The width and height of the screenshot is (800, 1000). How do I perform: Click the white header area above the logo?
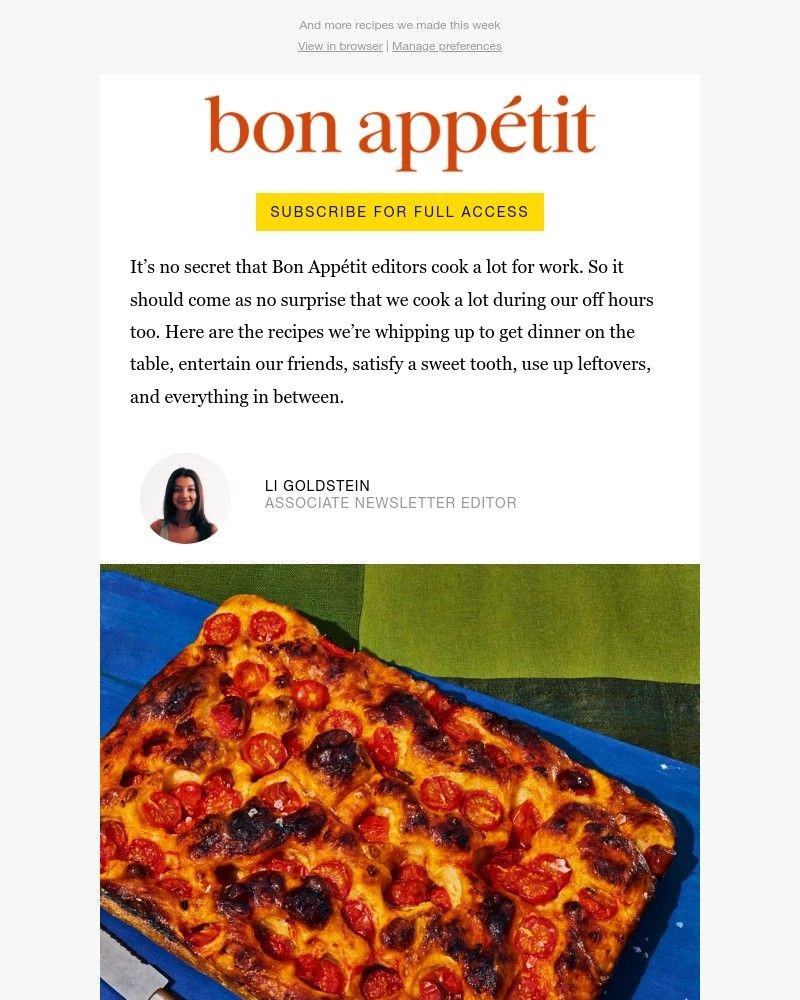coord(400,83)
